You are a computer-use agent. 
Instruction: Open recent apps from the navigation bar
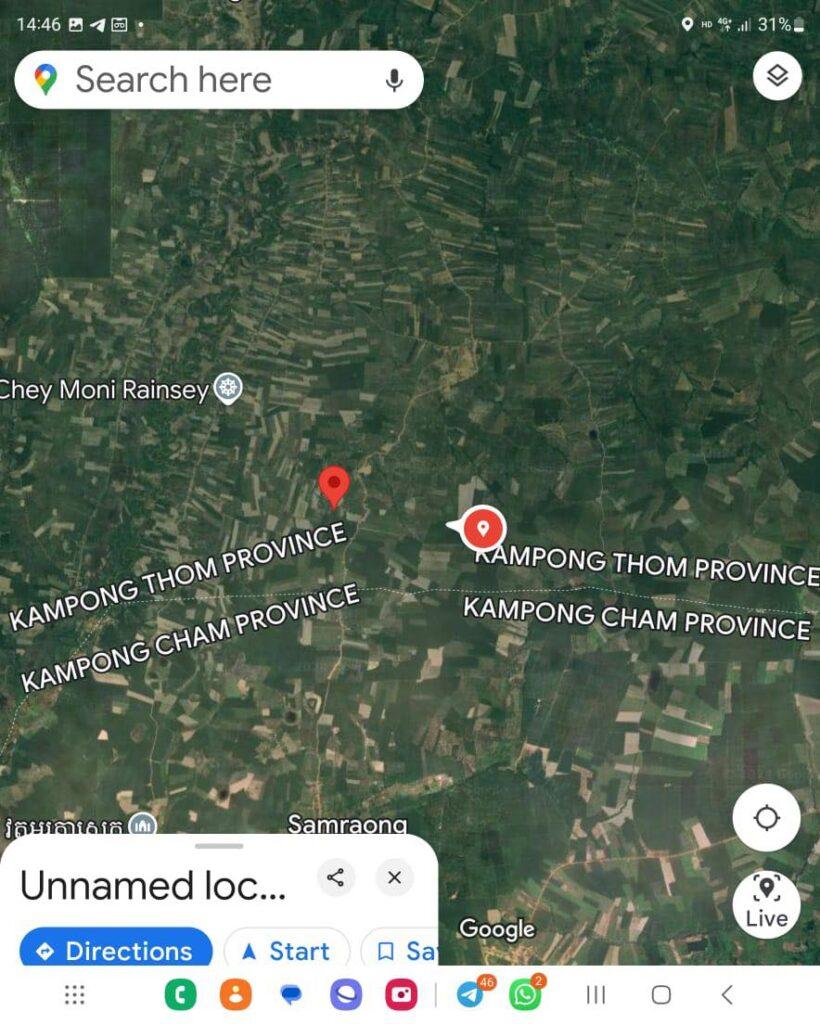tap(596, 995)
